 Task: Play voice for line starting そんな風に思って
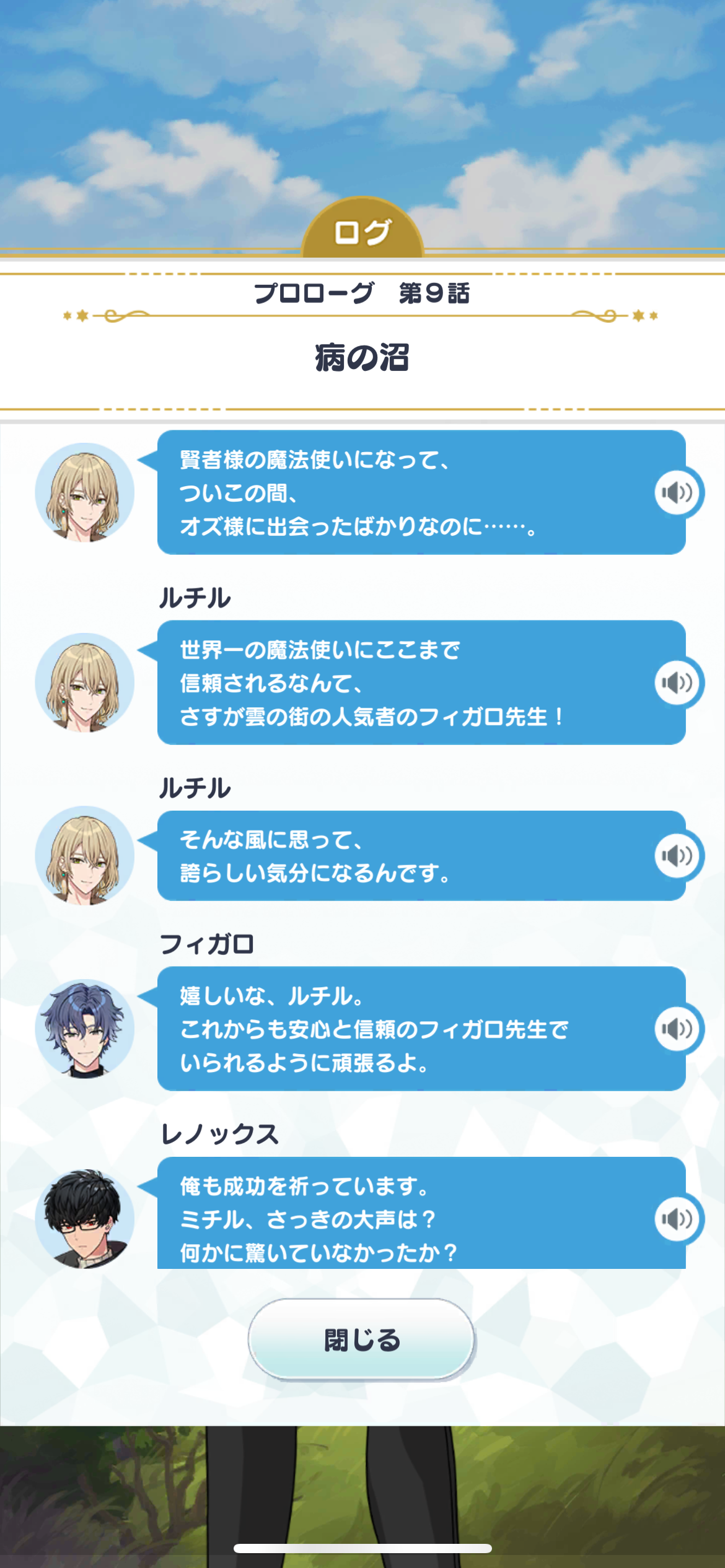point(677,856)
